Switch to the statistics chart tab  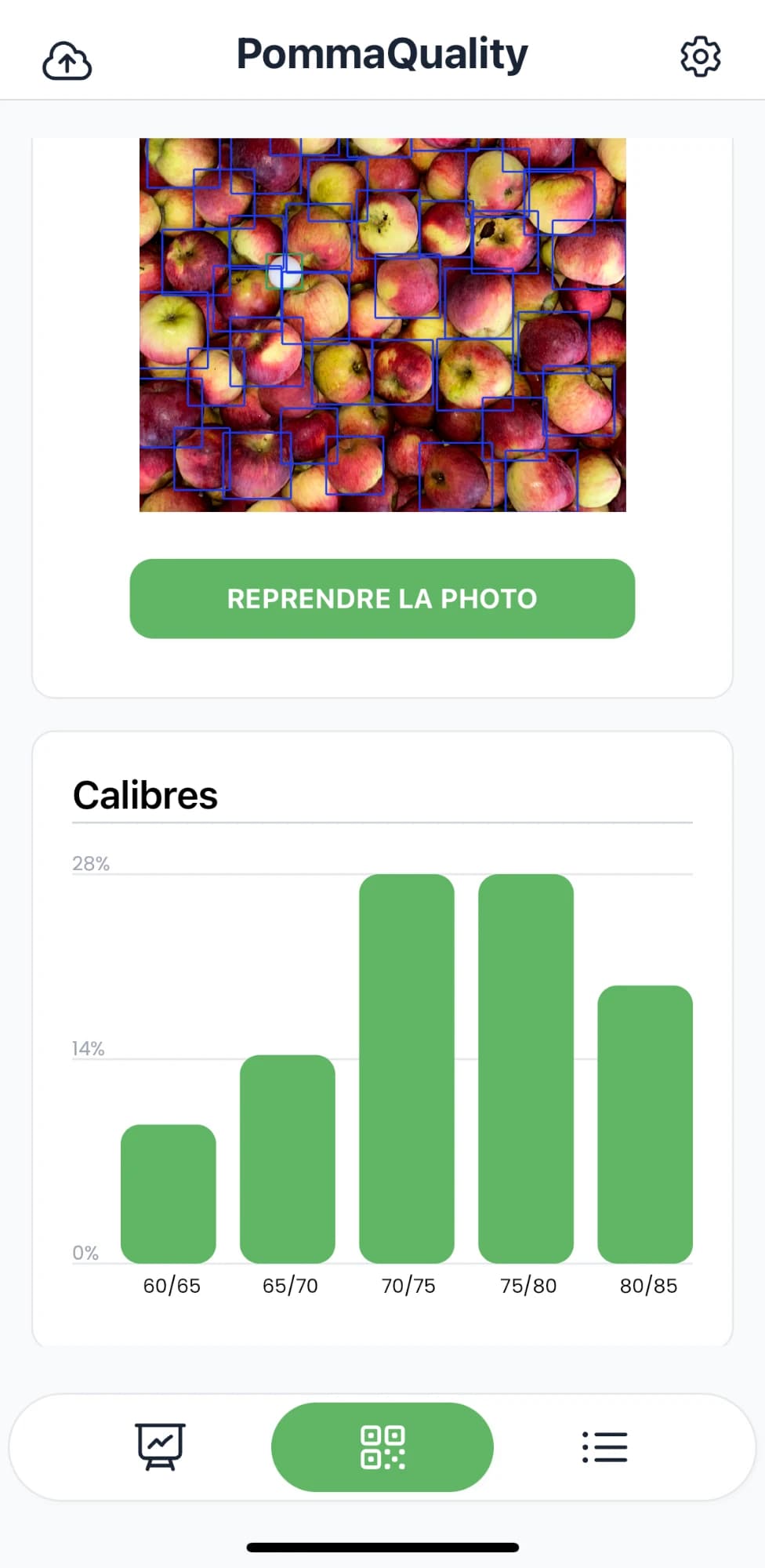(161, 1446)
